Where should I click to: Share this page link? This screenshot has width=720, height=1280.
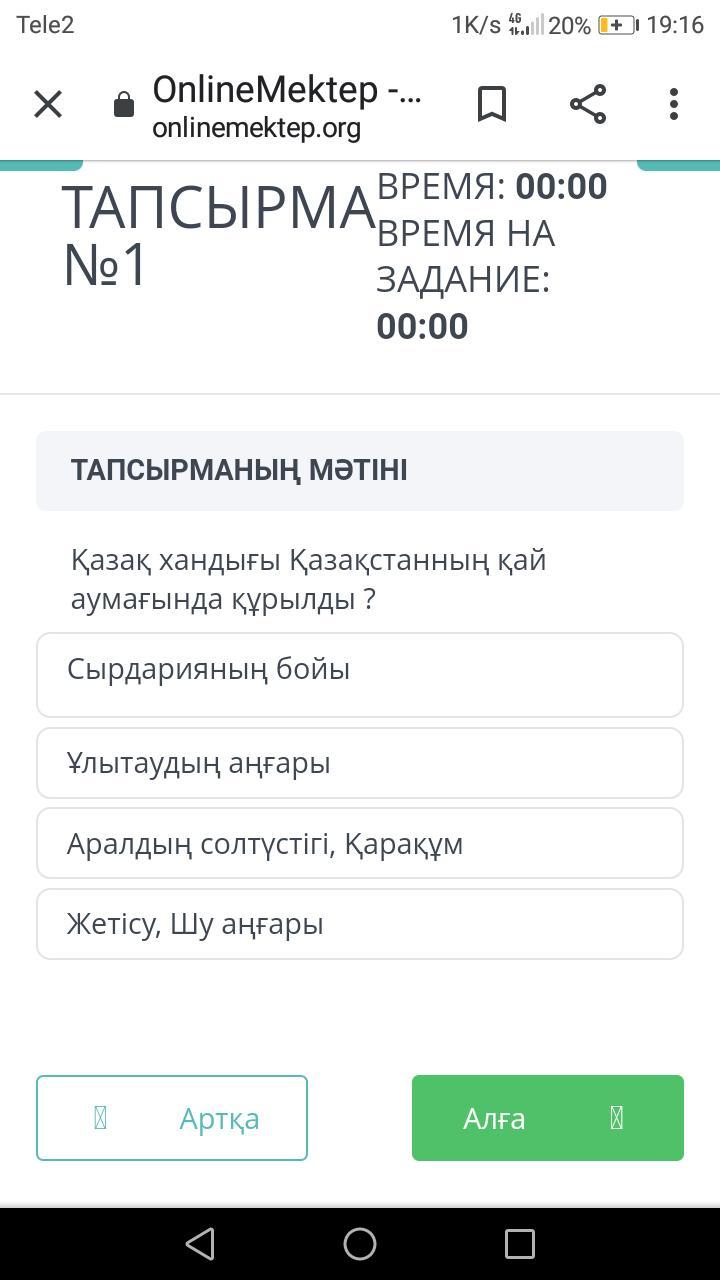(x=588, y=104)
